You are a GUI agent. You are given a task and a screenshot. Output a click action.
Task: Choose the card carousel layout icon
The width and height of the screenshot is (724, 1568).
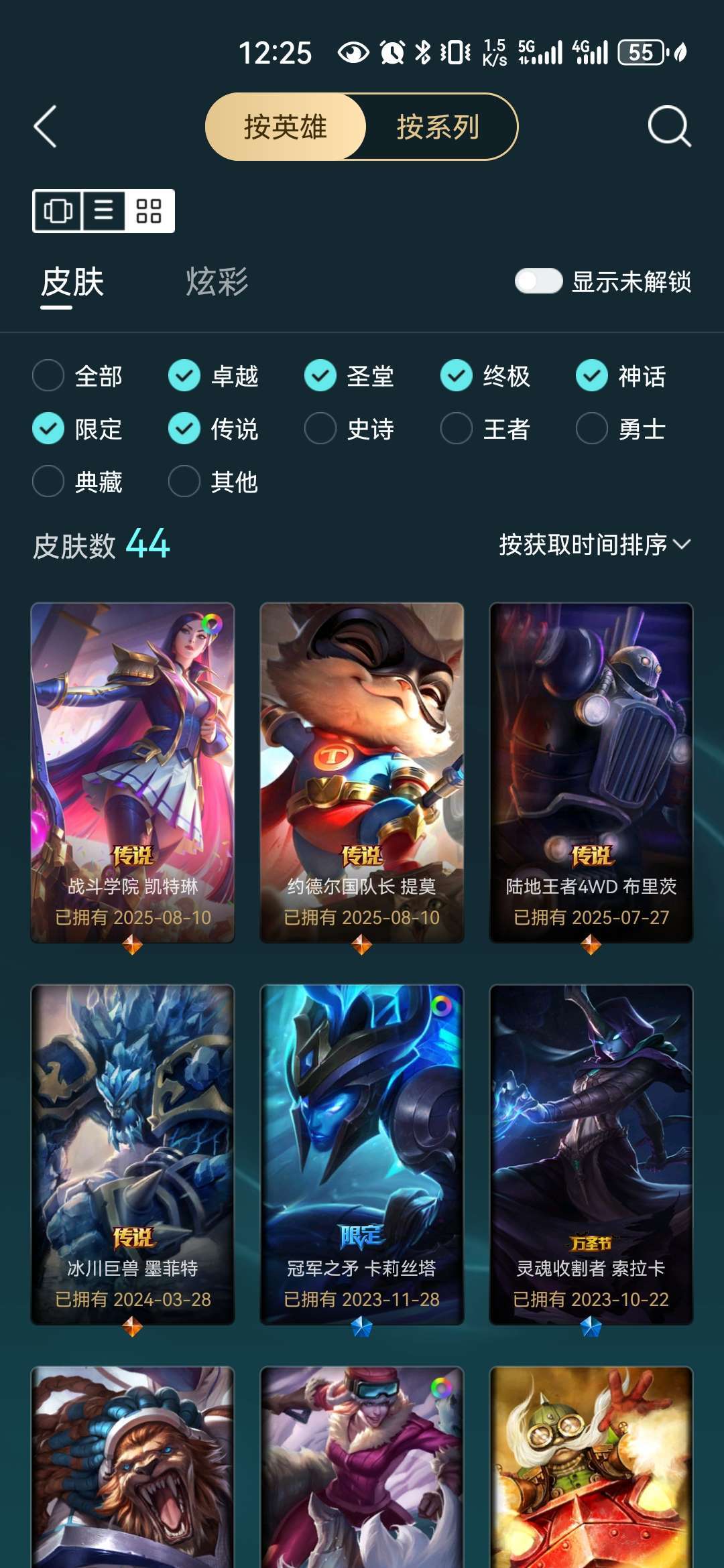click(58, 211)
